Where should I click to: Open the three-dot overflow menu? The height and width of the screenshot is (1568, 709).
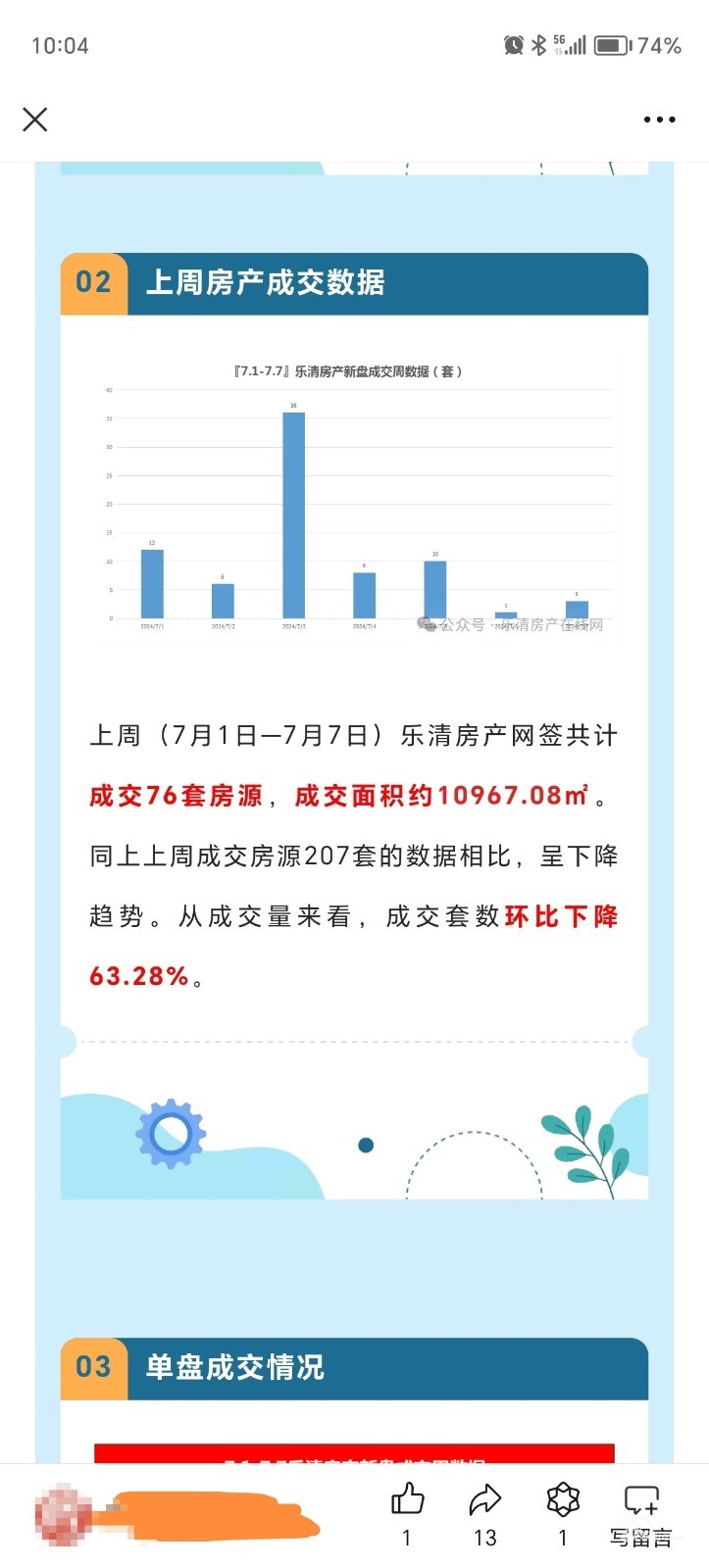659,120
